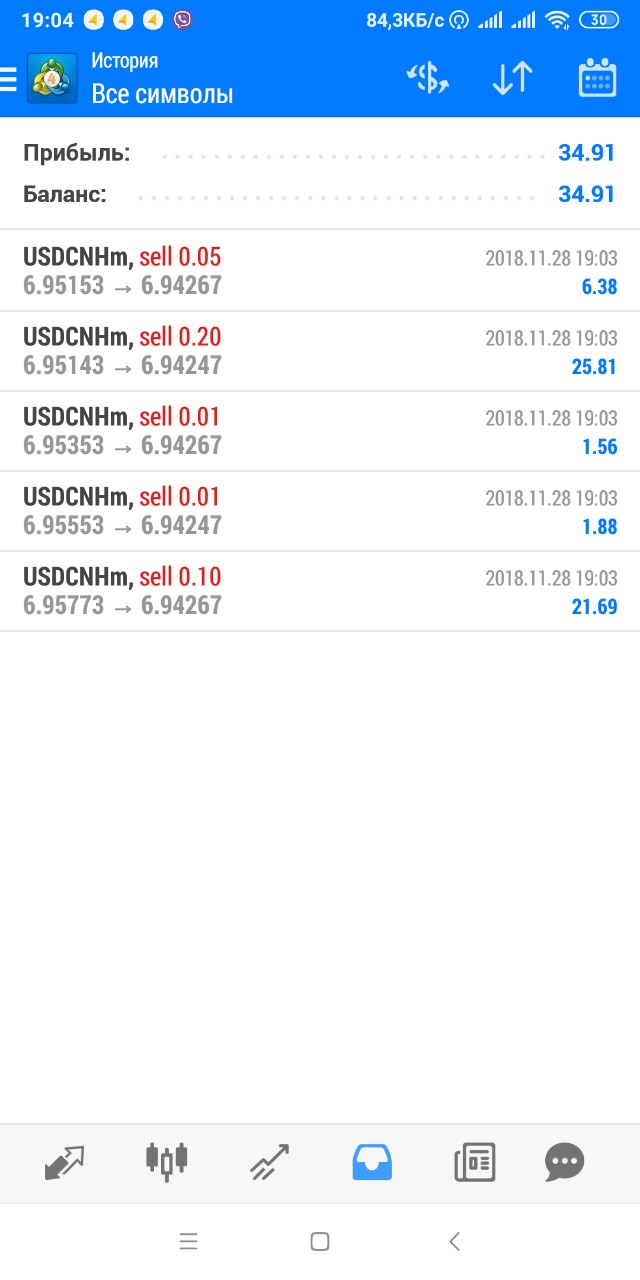The image size is (640, 1280).
Task: Select the trade with profit 1.88
Action: pos(320,511)
